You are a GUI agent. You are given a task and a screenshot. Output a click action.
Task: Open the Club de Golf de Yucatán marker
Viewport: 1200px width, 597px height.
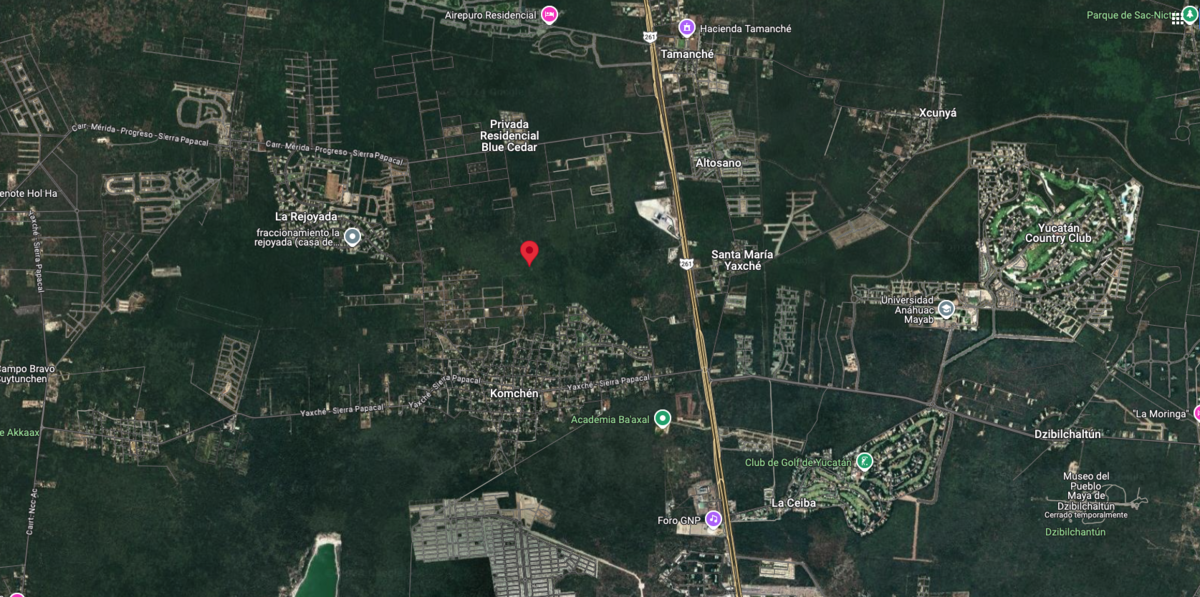865,461
